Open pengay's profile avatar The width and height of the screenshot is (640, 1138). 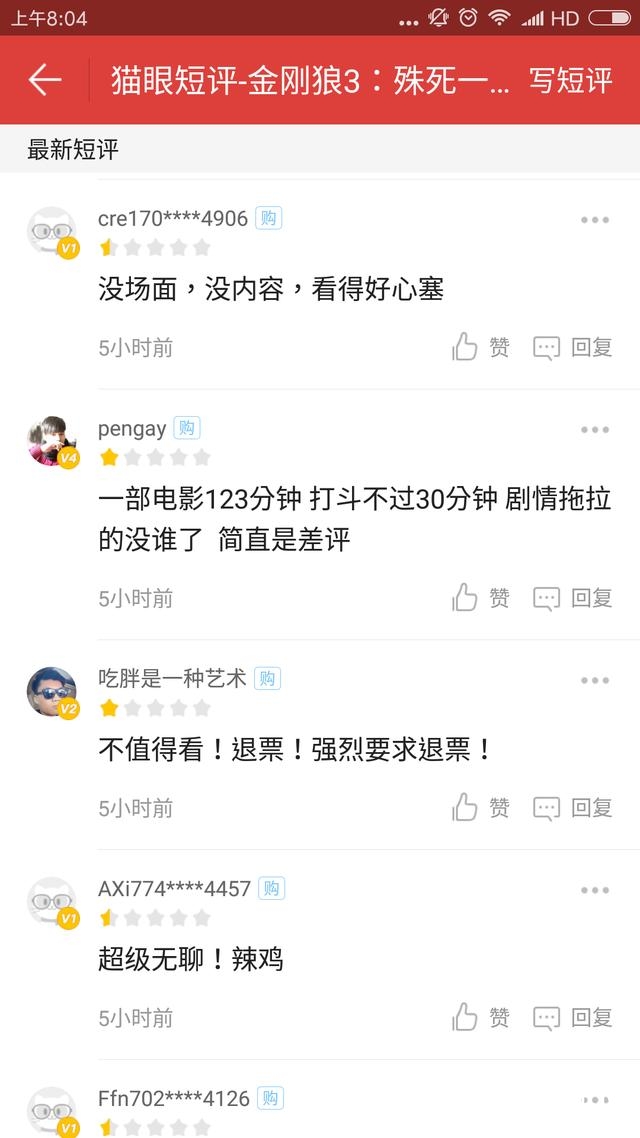[52, 441]
